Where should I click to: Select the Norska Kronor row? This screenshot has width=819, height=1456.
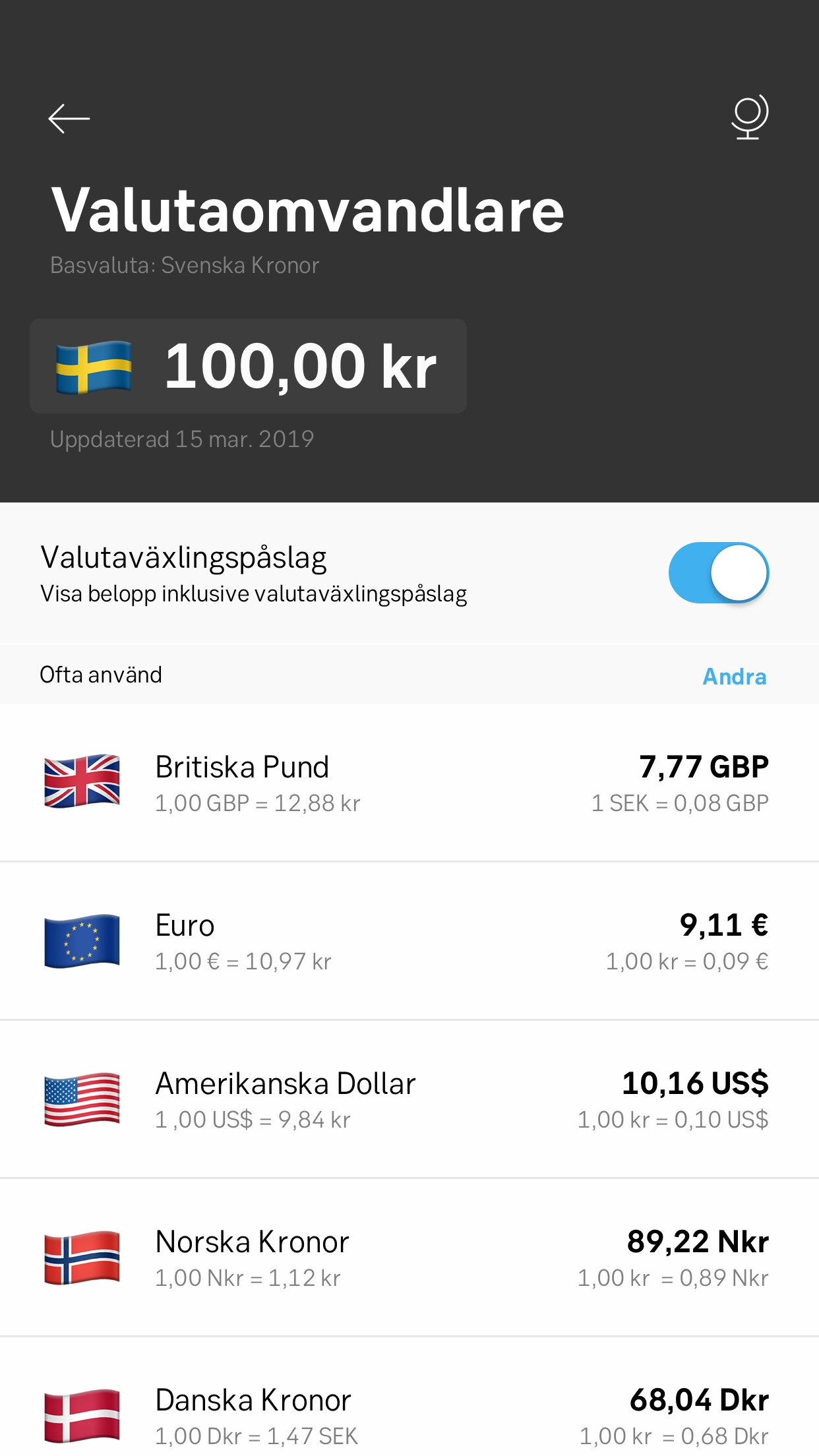(x=409, y=1258)
